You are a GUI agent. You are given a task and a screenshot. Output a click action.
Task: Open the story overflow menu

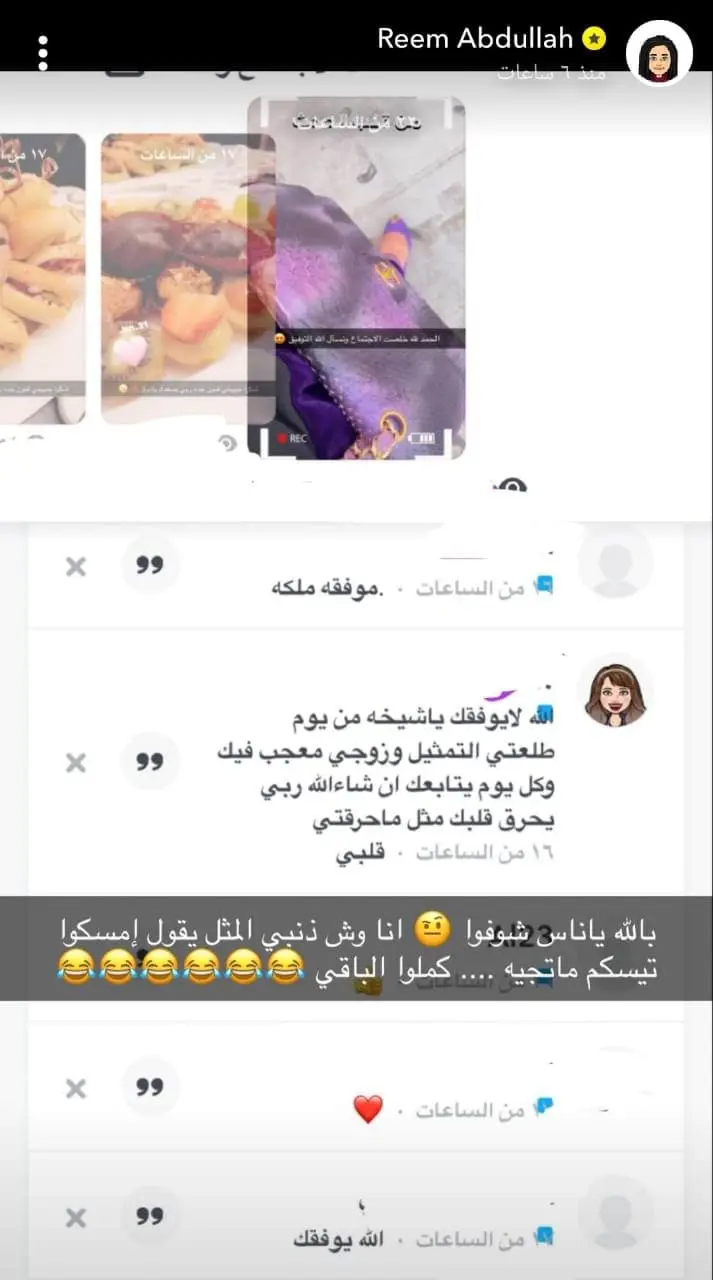point(43,53)
